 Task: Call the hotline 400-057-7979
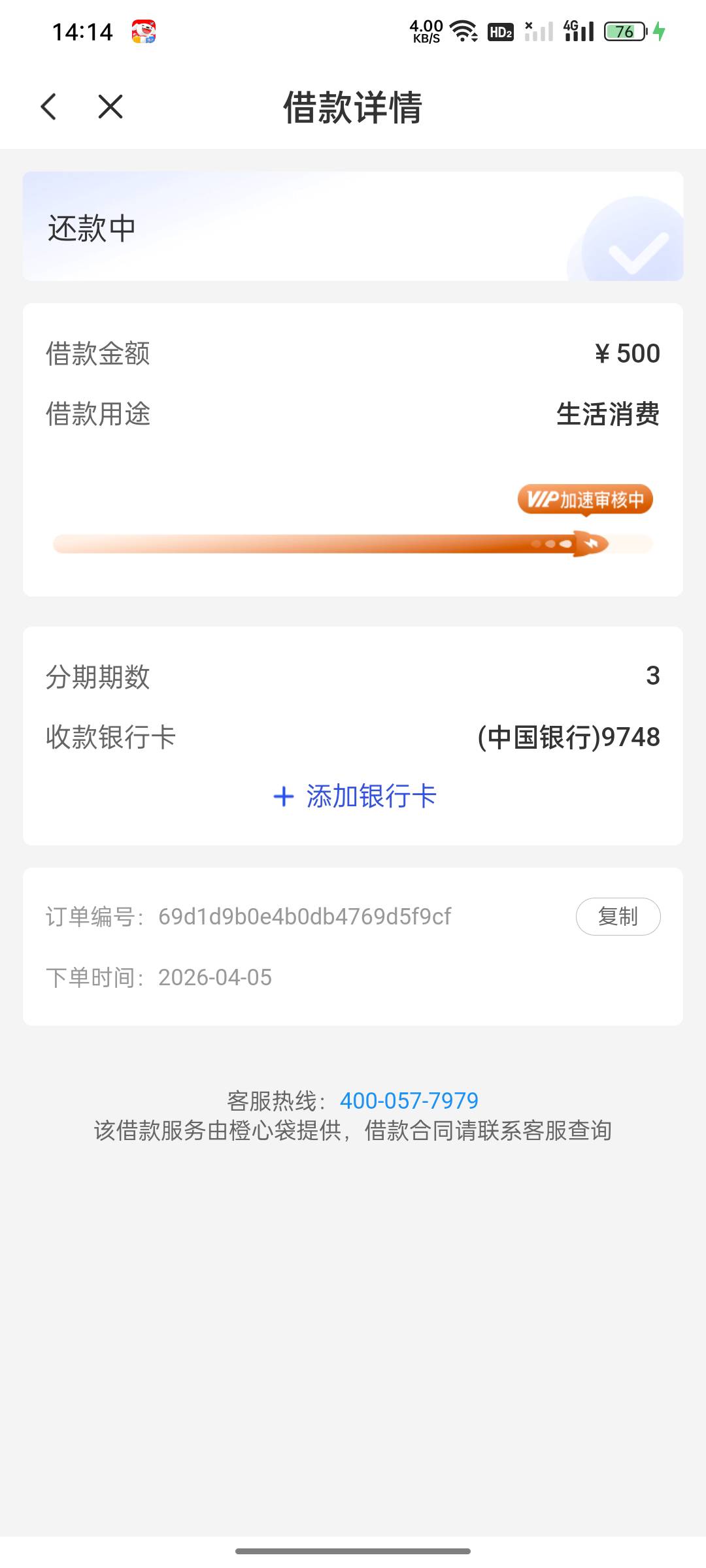pos(409,1101)
